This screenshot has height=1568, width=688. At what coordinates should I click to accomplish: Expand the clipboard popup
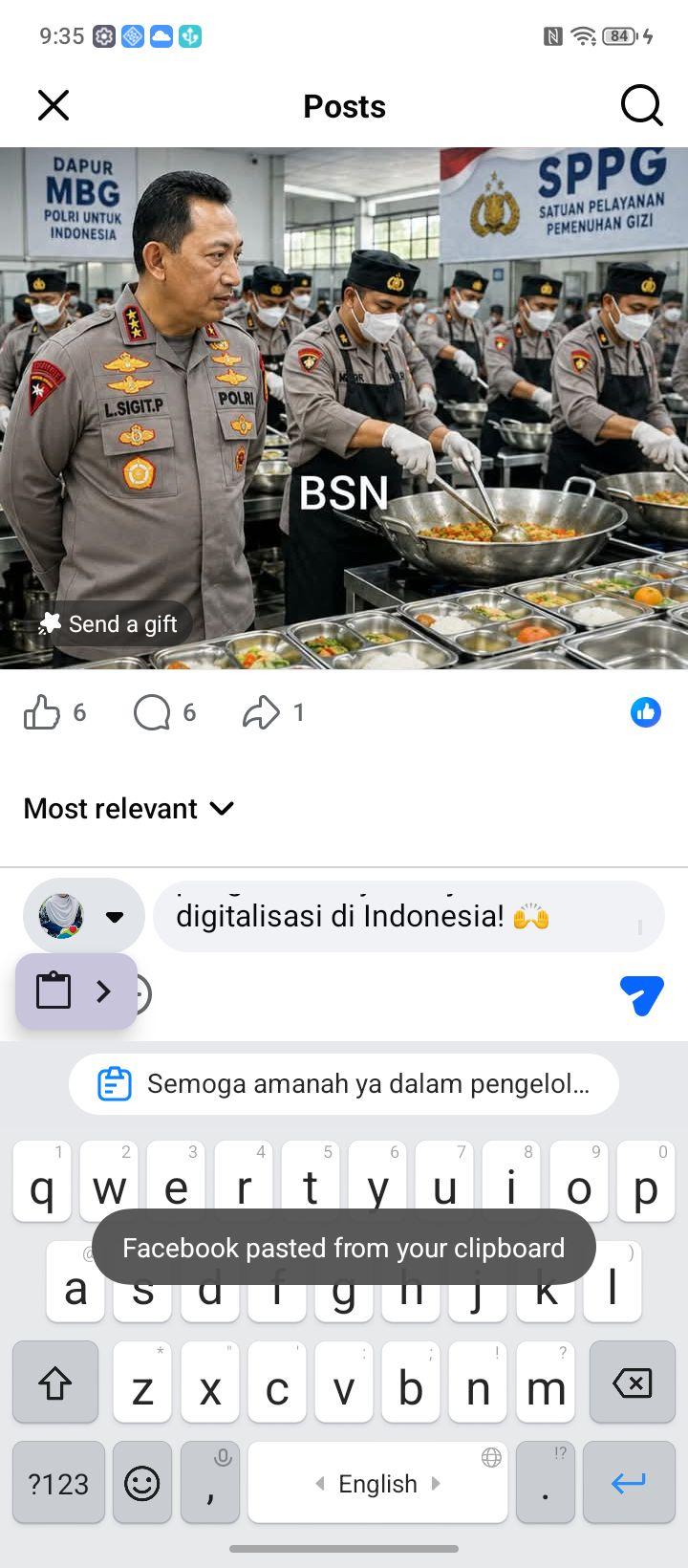pos(76,991)
